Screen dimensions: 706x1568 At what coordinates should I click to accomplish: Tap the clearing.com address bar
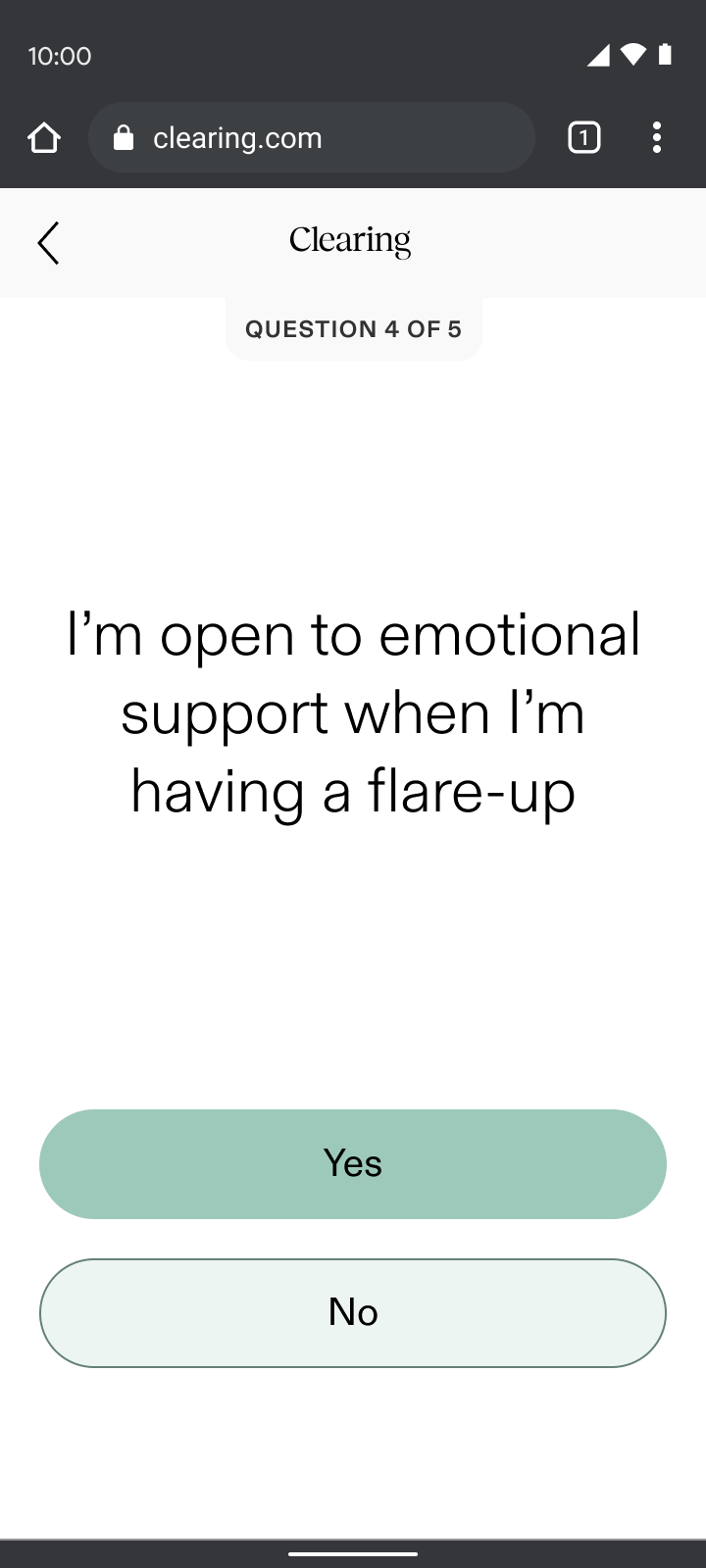click(312, 137)
